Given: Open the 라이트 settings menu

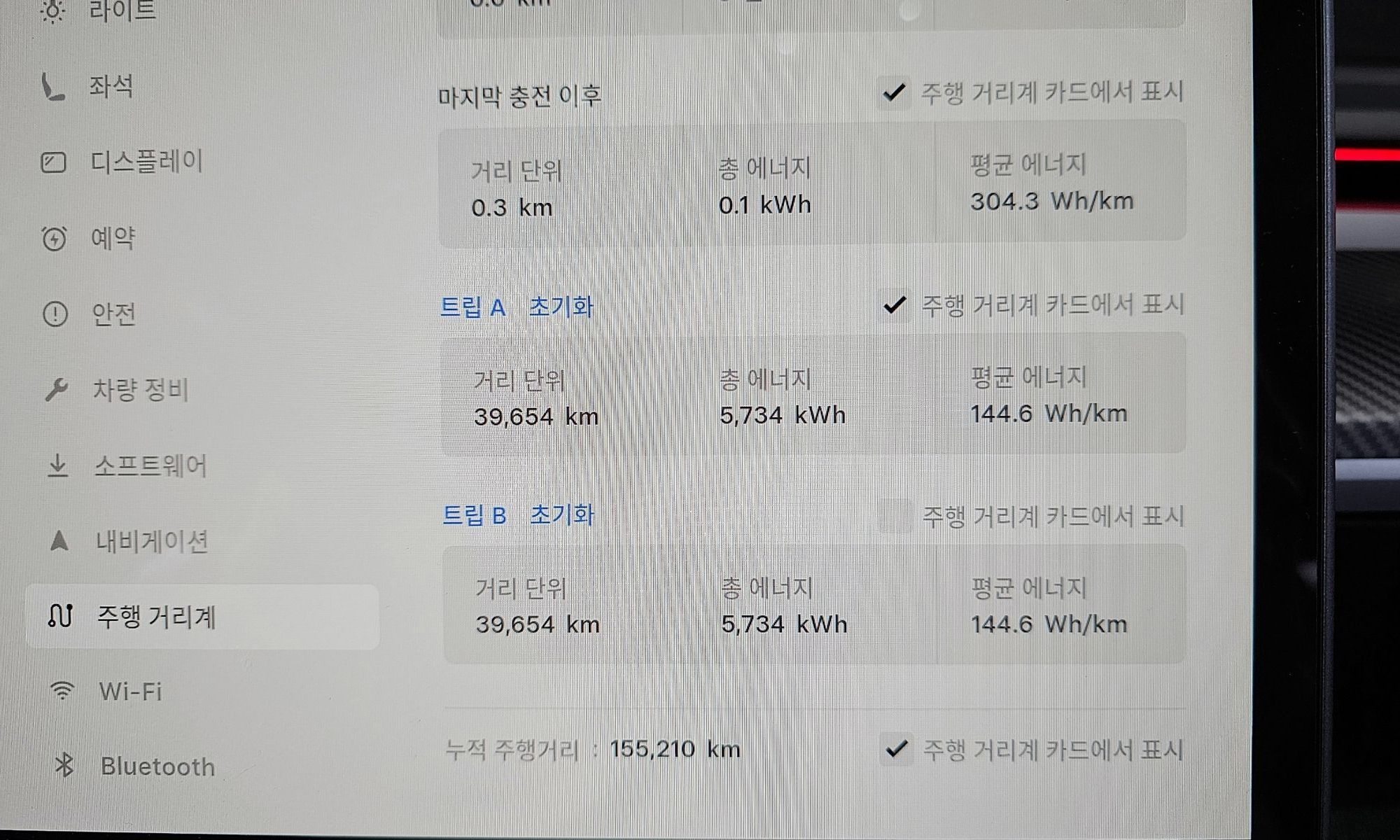Looking at the screenshot, I should click(122, 11).
